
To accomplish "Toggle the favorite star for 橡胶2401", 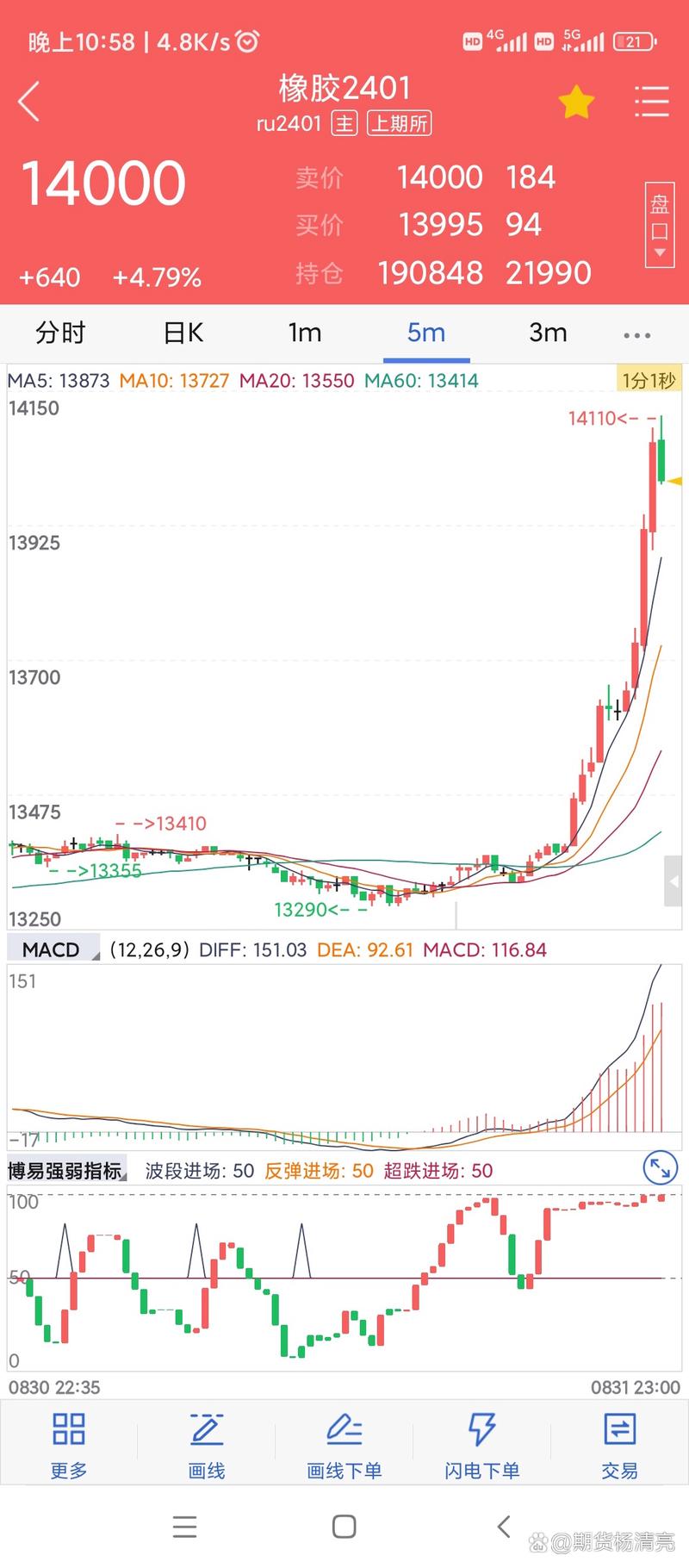I will click(x=576, y=103).
